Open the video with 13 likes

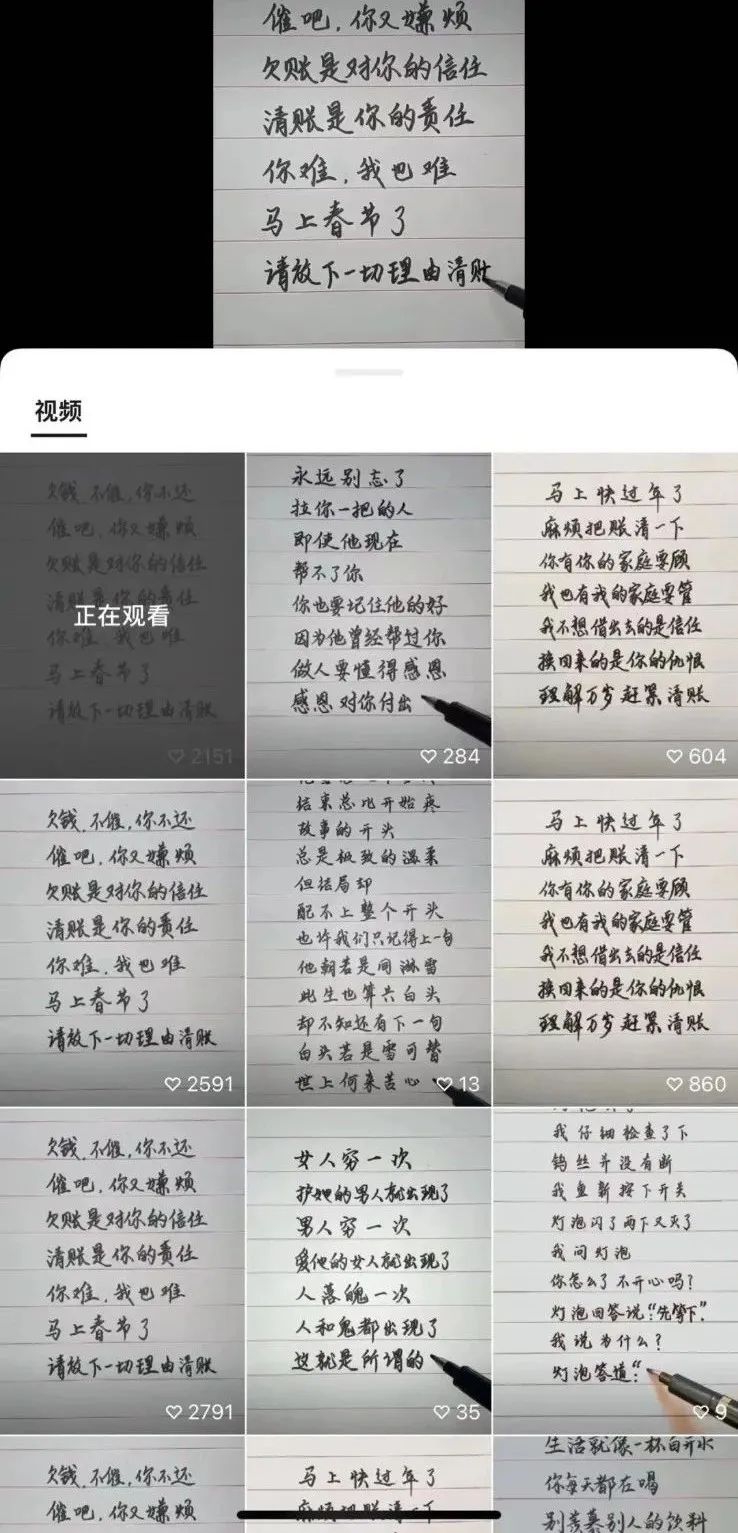(368, 942)
